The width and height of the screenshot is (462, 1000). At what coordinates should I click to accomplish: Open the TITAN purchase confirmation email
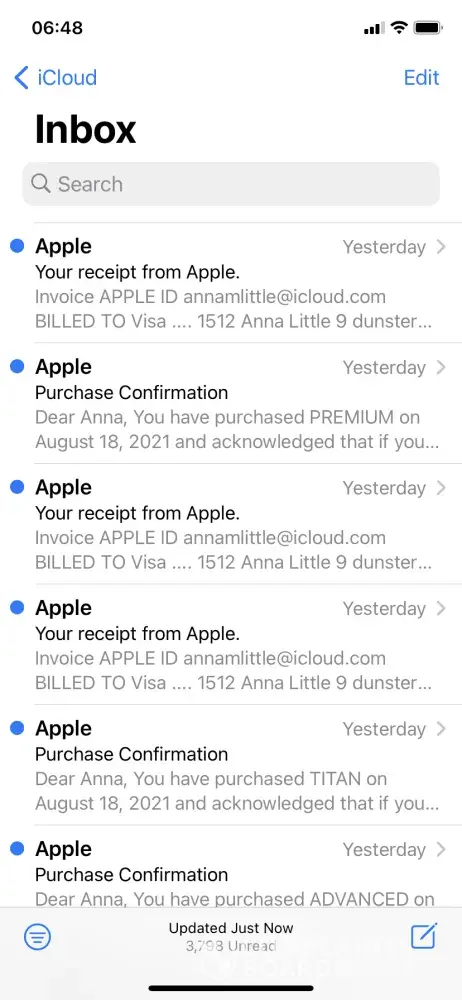click(231, 765)
